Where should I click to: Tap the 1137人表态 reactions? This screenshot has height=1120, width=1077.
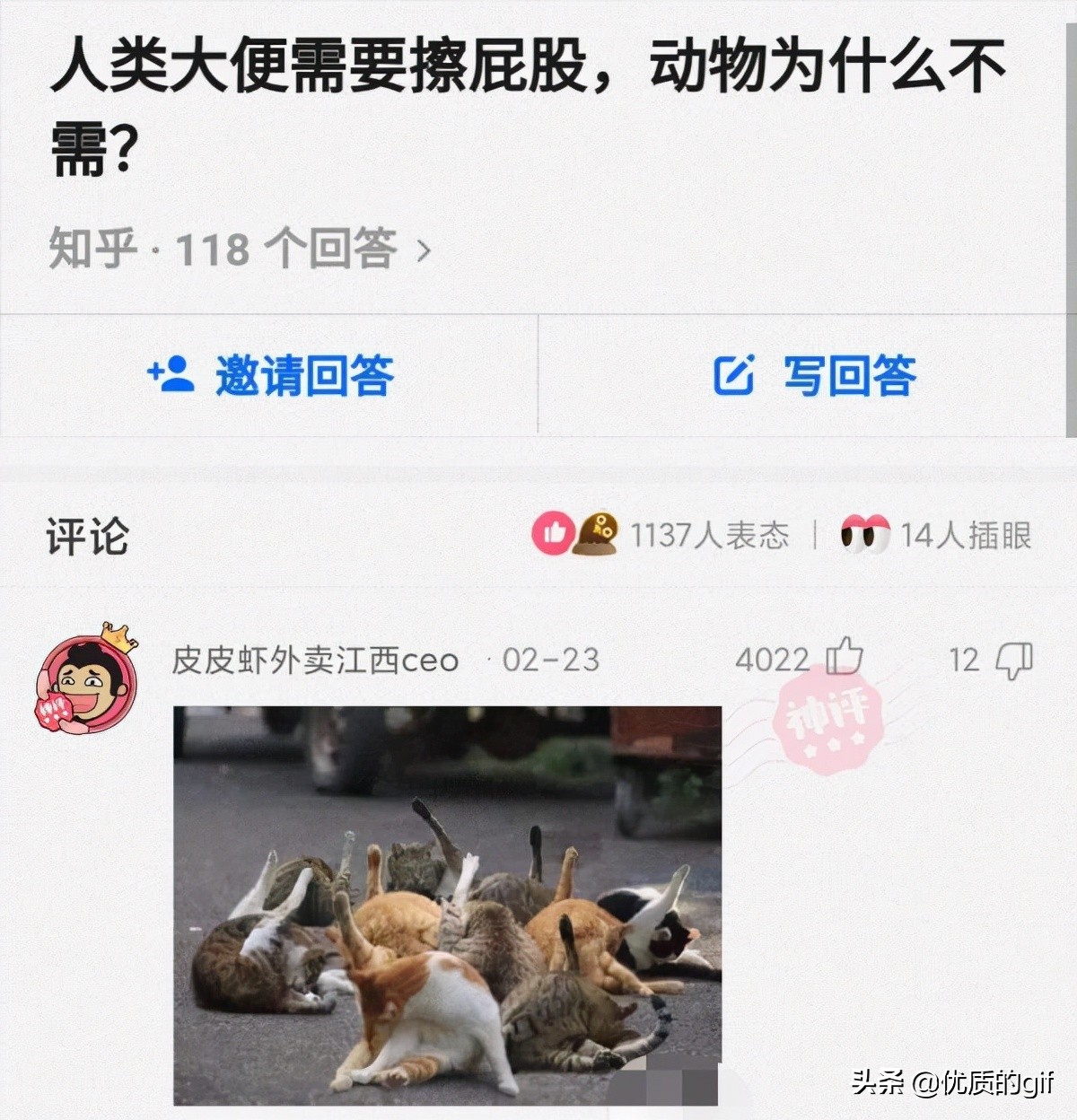click(x=662, y=535)
